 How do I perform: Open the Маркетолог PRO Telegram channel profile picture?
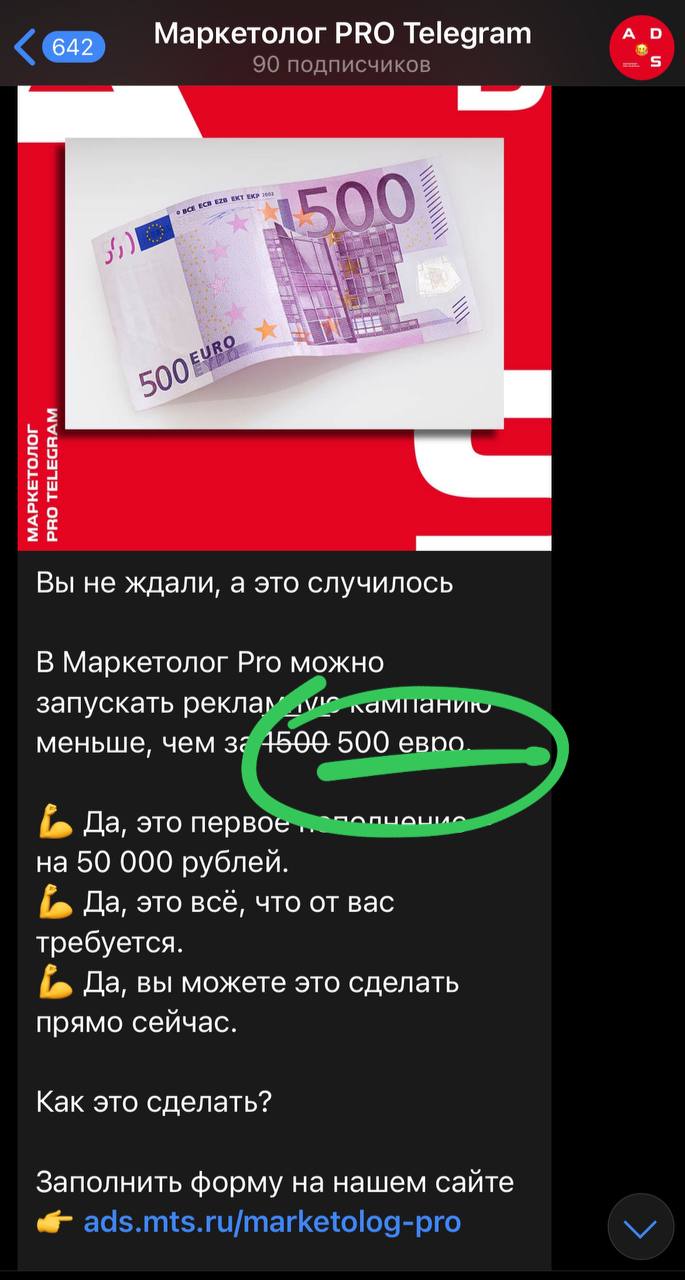point(641,47)
